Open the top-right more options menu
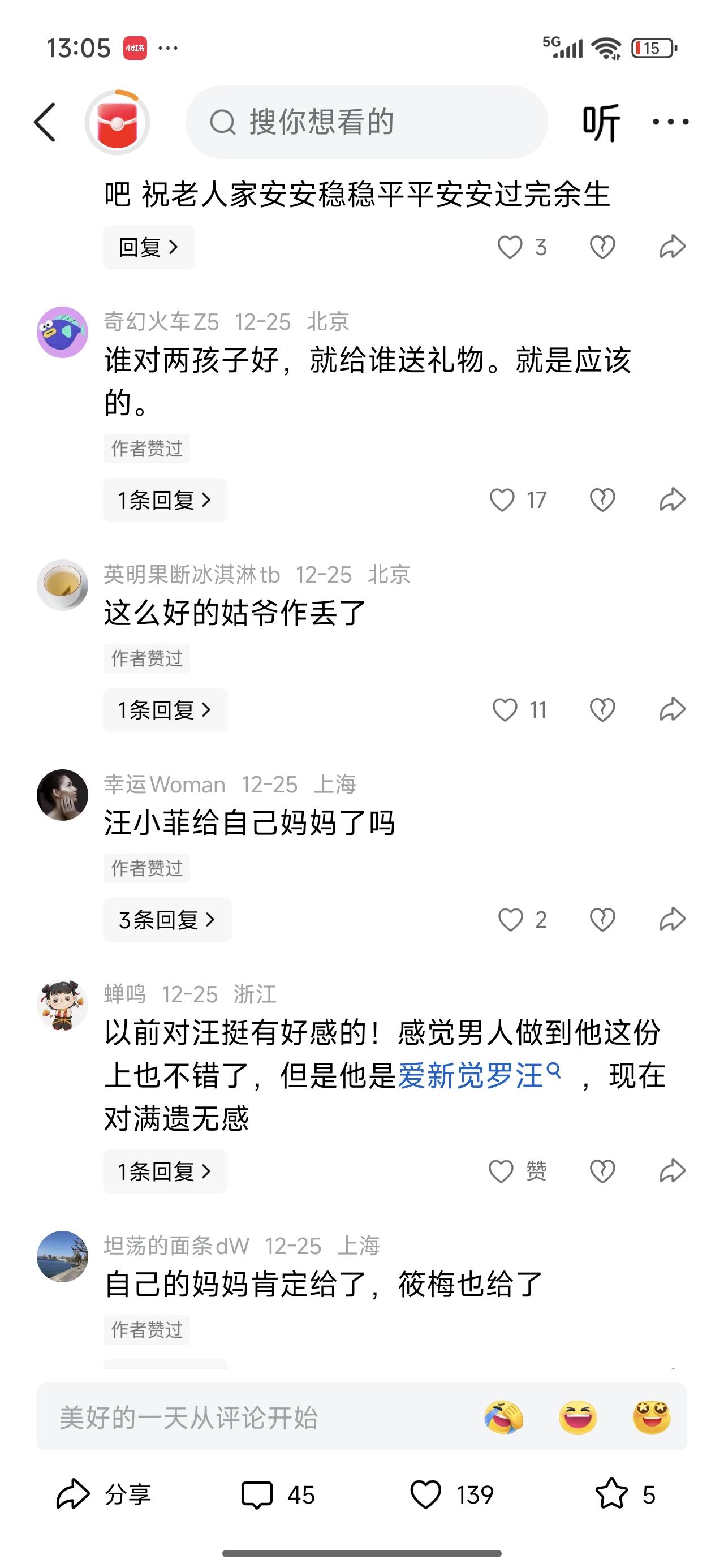Viewport: 724px width, 1568px height. coord(670,120)
